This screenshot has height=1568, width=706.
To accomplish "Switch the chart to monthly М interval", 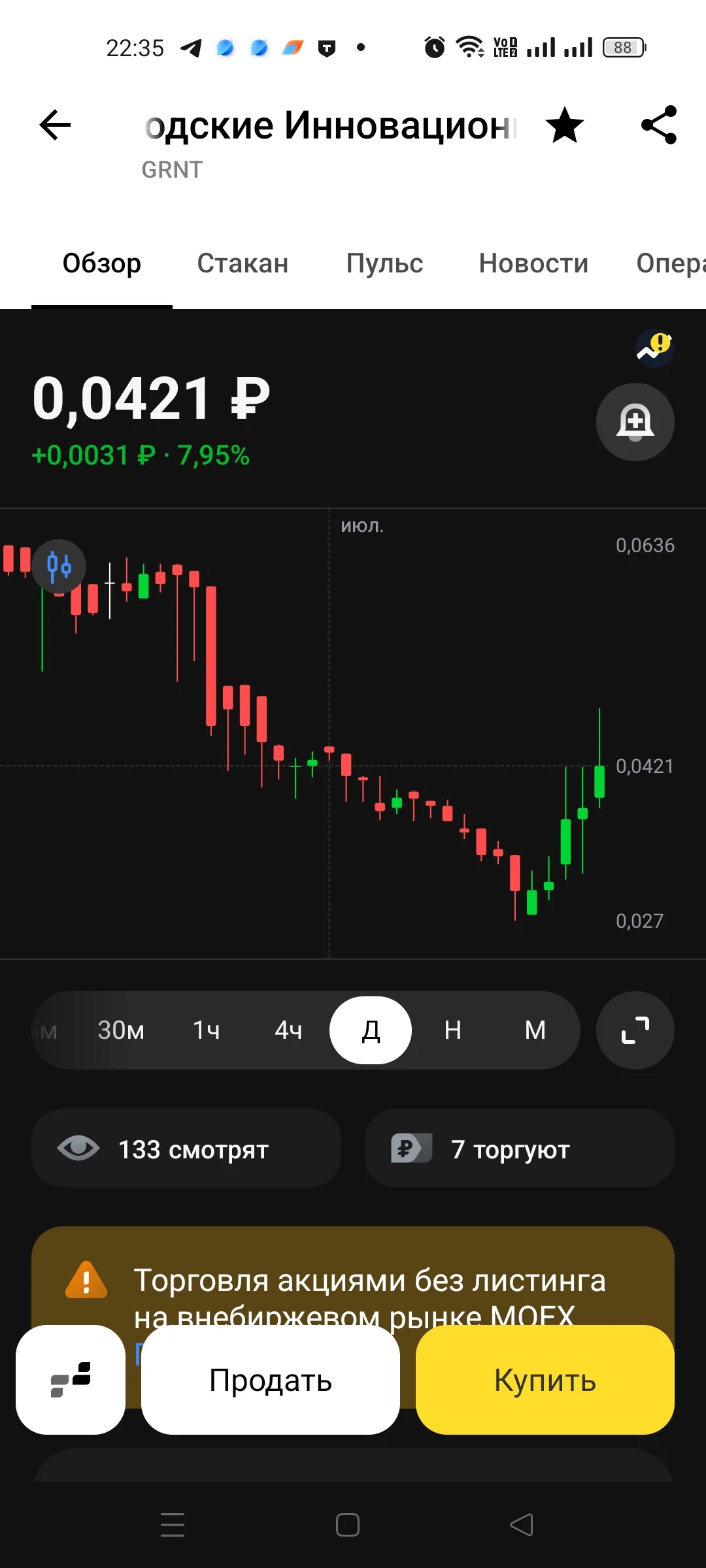I will pyautogui.click(x=535, y=1030).
